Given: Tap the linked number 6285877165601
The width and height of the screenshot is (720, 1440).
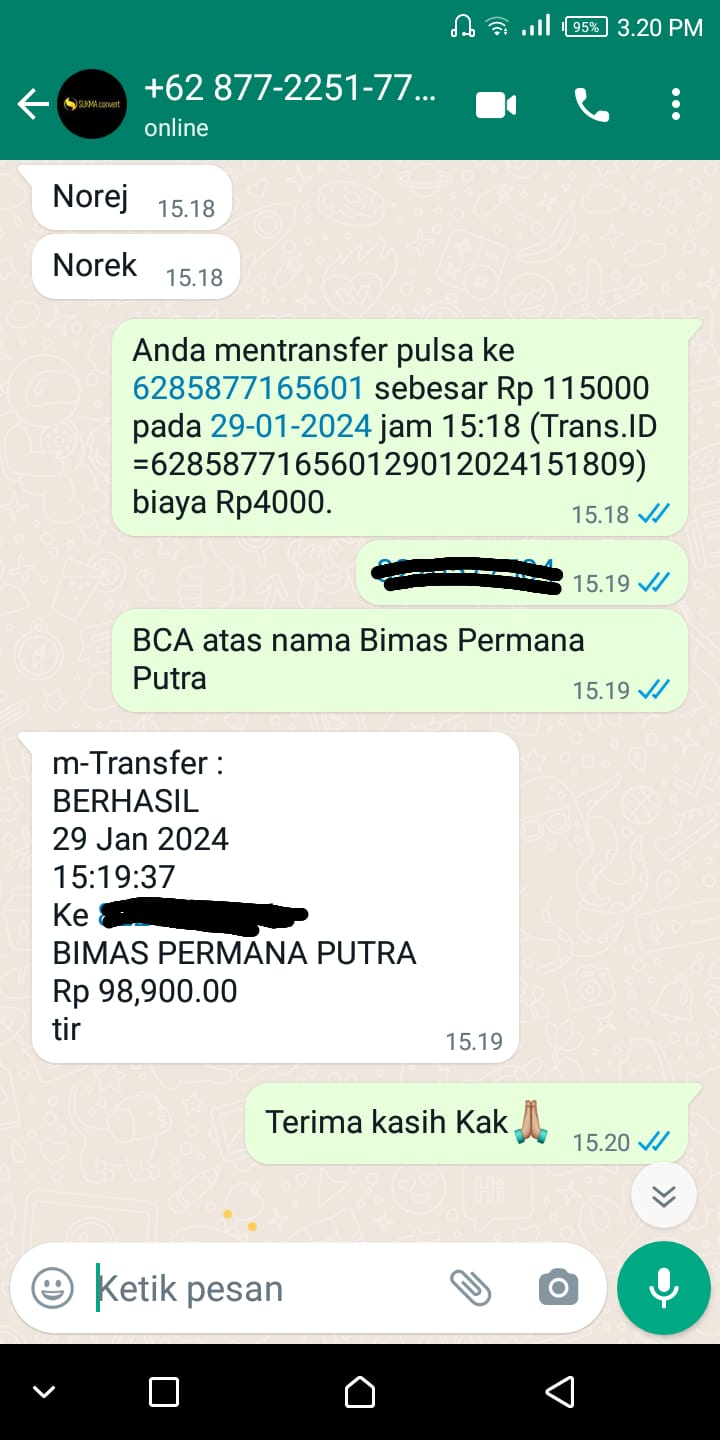Looking at the screenshot, I should click(248, 388).
